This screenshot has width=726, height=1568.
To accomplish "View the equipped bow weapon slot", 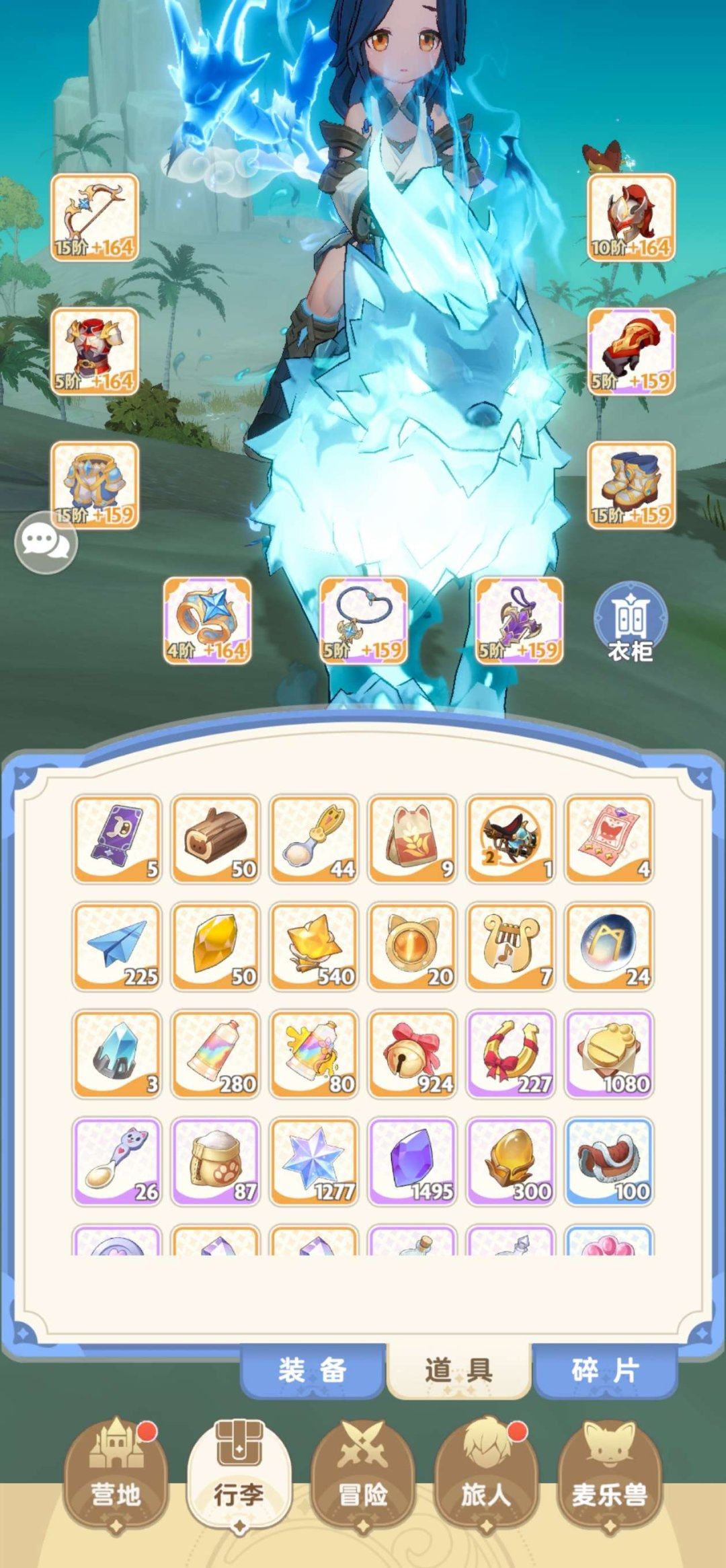I will (x=95, y=217).
